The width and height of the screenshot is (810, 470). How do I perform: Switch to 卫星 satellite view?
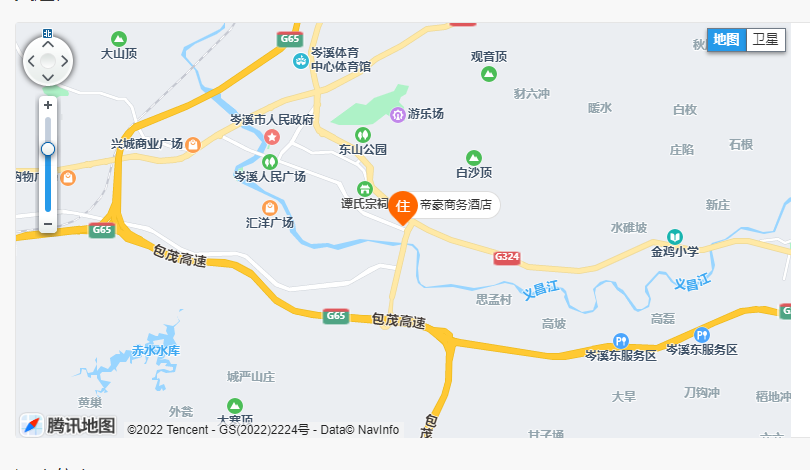pyautogui.click(x=765, y=40)
